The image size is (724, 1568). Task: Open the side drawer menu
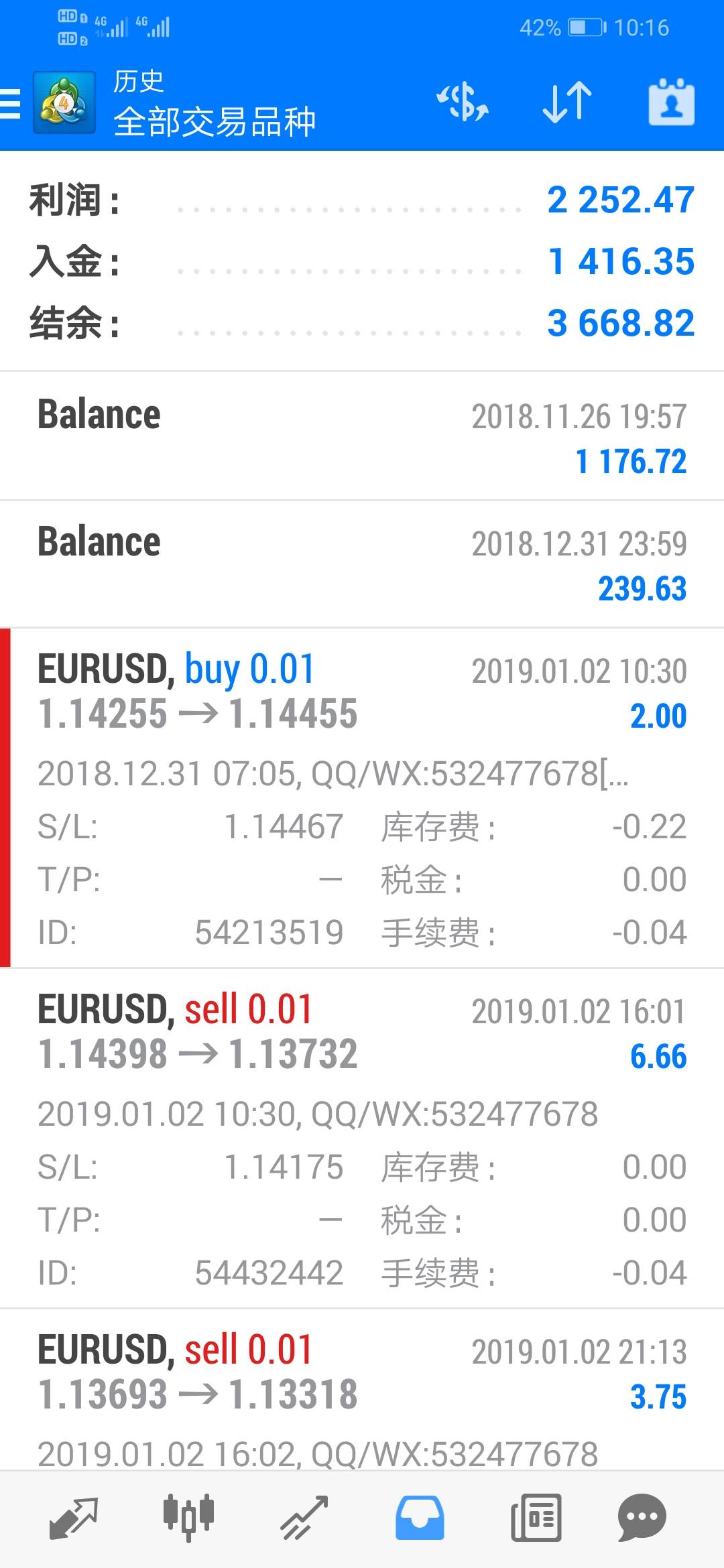[x=11, y=104]
